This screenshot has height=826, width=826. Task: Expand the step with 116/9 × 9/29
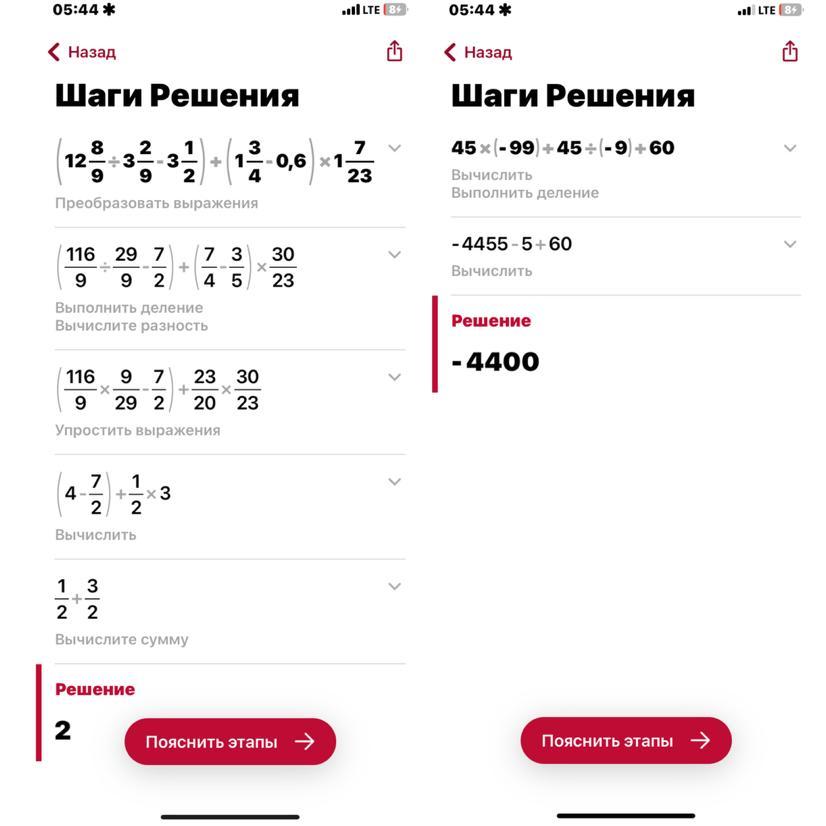coord(395,377)
